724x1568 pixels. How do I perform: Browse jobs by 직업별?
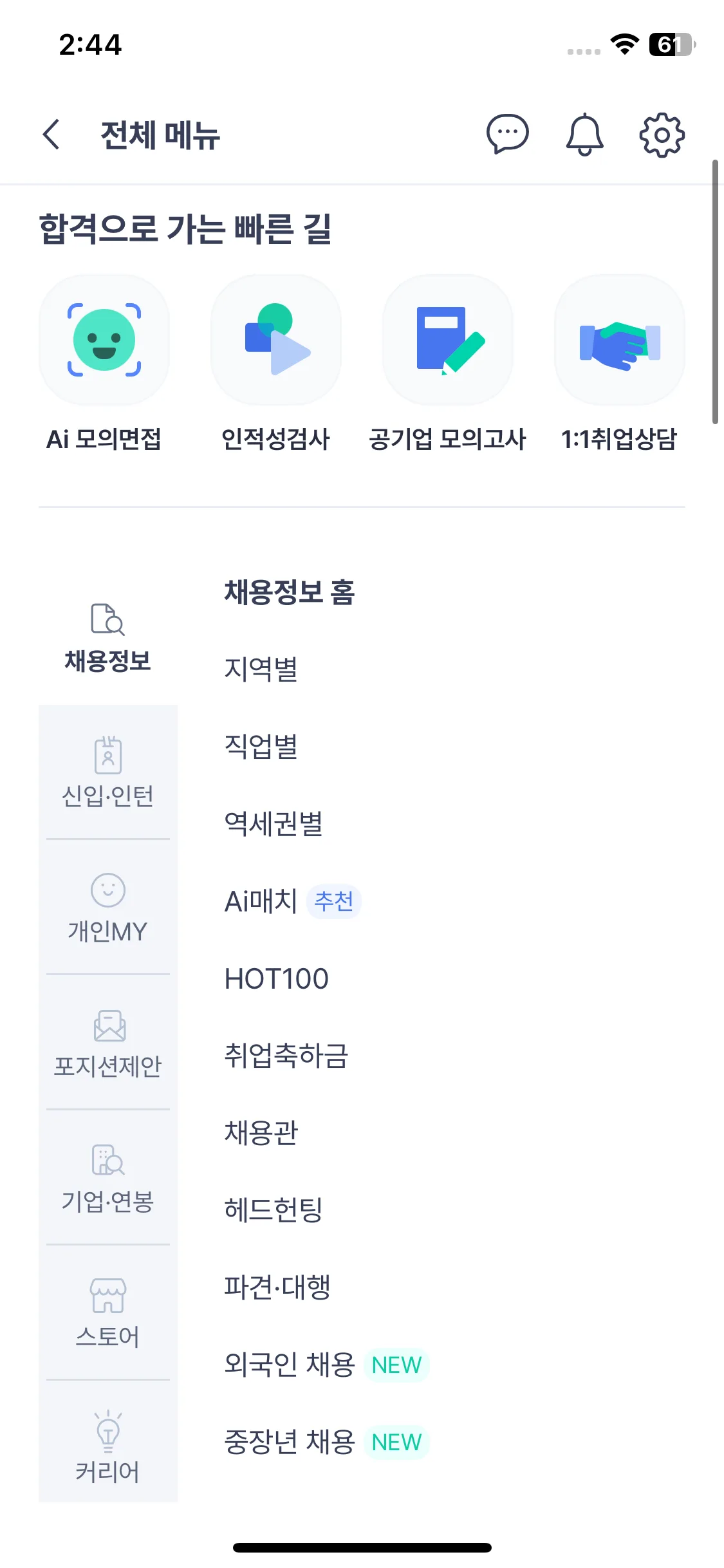pyautogui.click(x=261, y=747)
